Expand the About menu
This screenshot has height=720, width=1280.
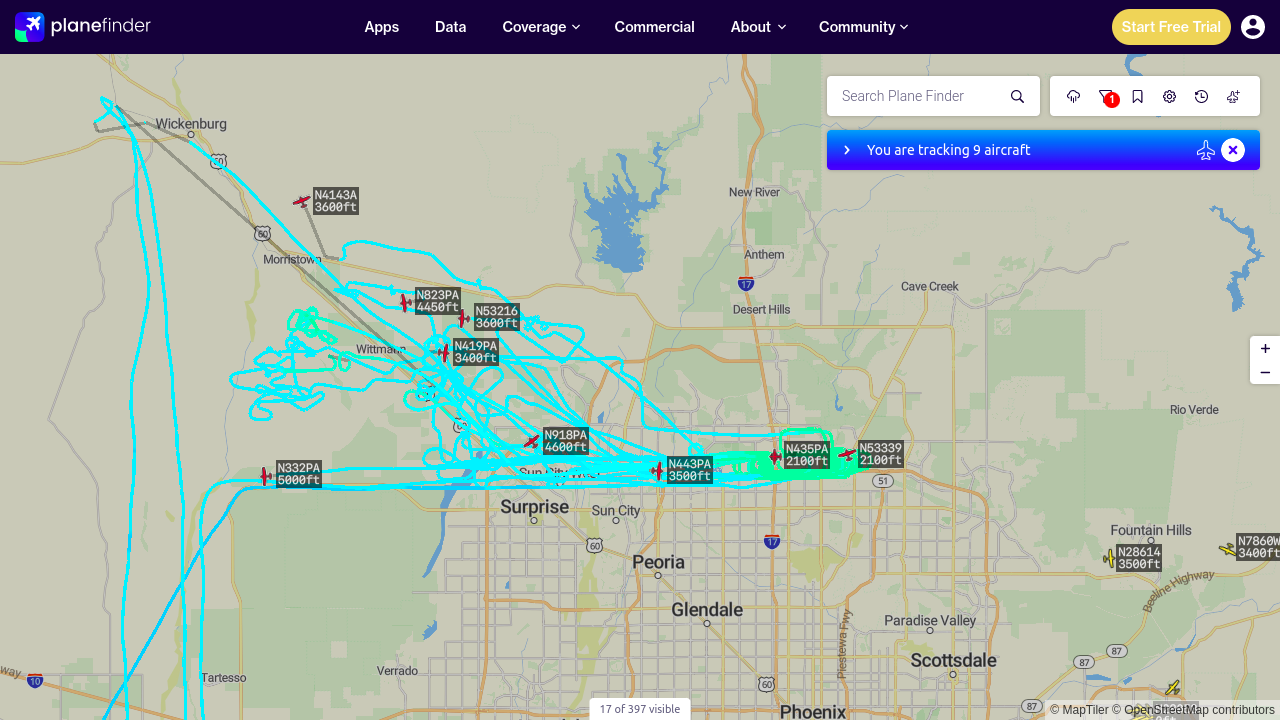[758, 27]
